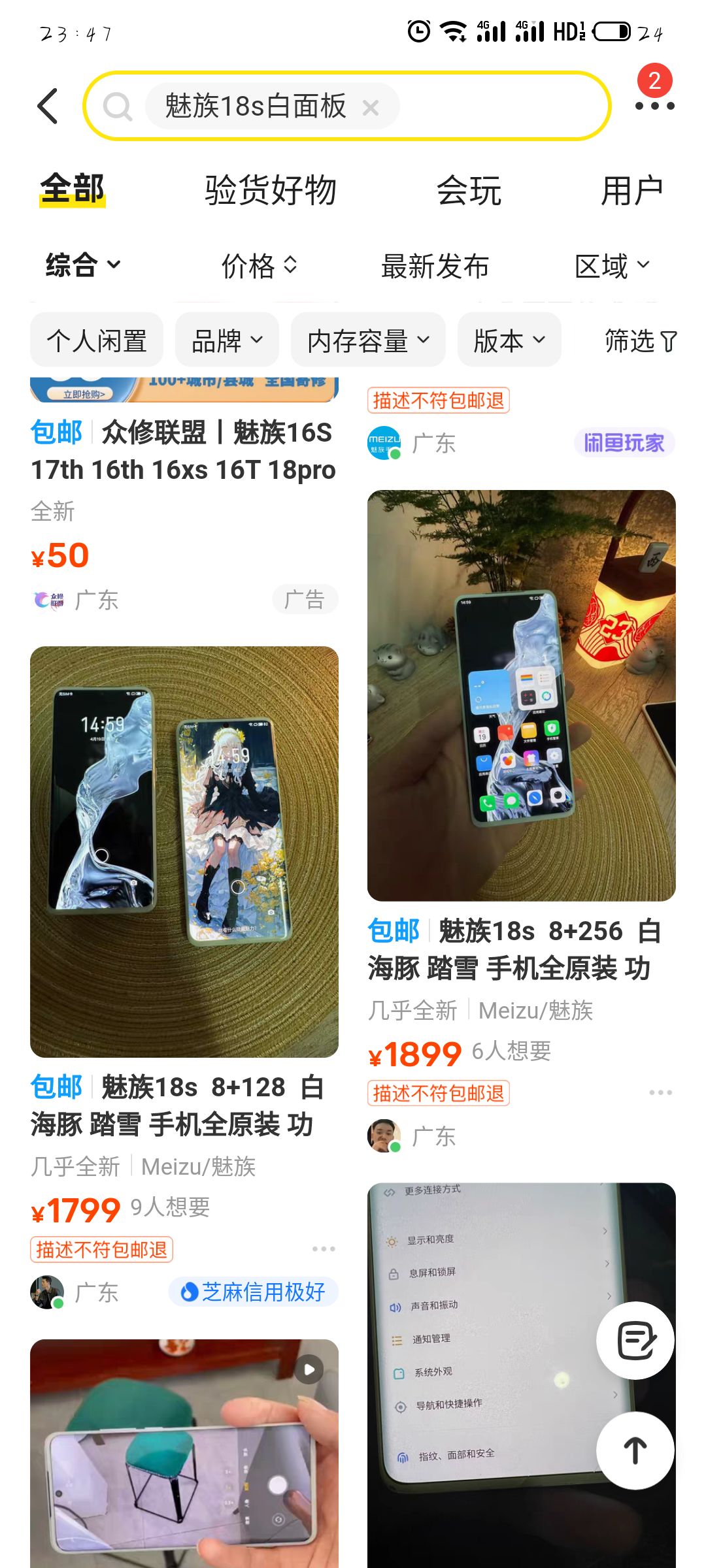Open the 区域 region dropdown
The height and width of the screenshot is (1568, 706).
pyautogui.click(x=612, y=265)
